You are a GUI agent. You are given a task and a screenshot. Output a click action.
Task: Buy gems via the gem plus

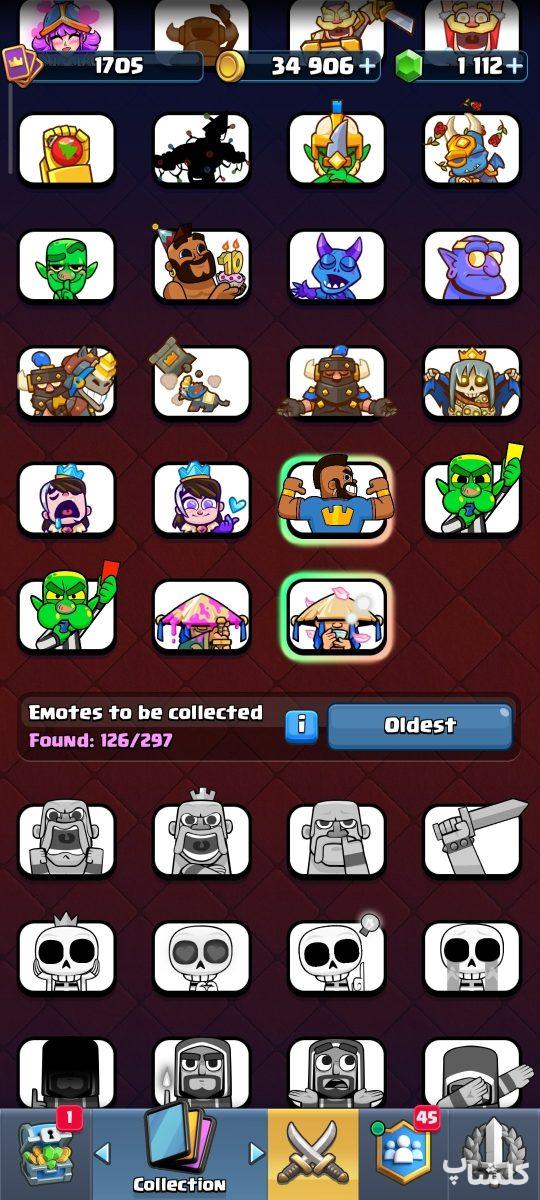[x=514, y=67]
